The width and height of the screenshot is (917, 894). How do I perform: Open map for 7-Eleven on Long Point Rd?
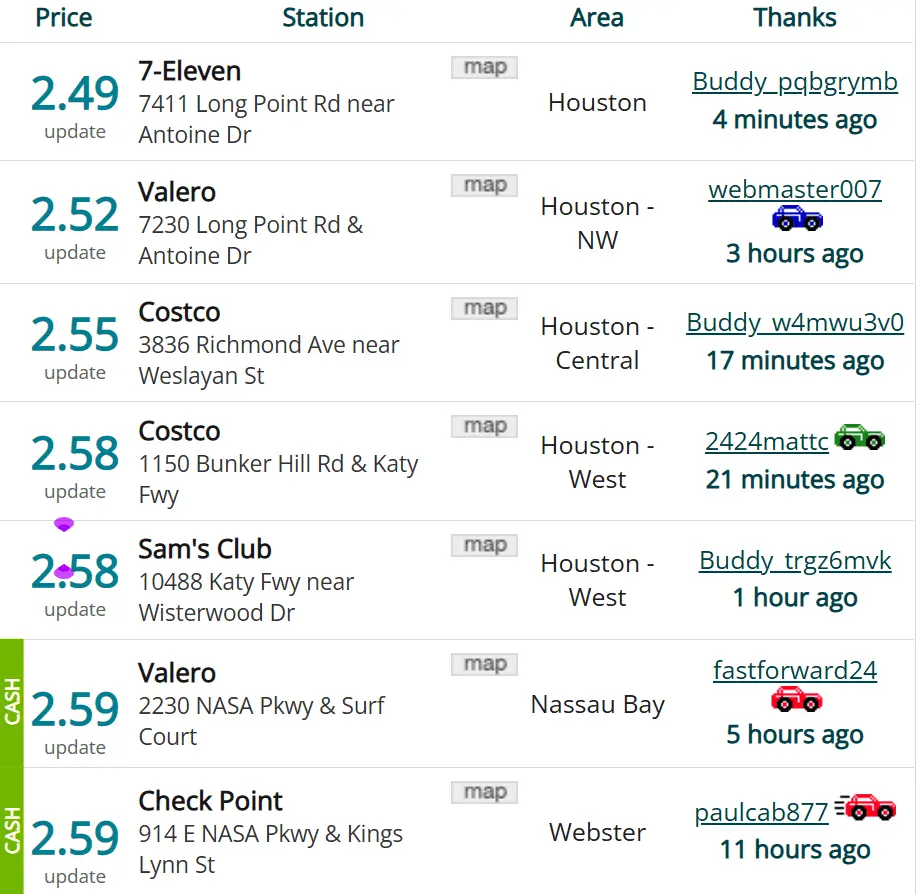484,67
